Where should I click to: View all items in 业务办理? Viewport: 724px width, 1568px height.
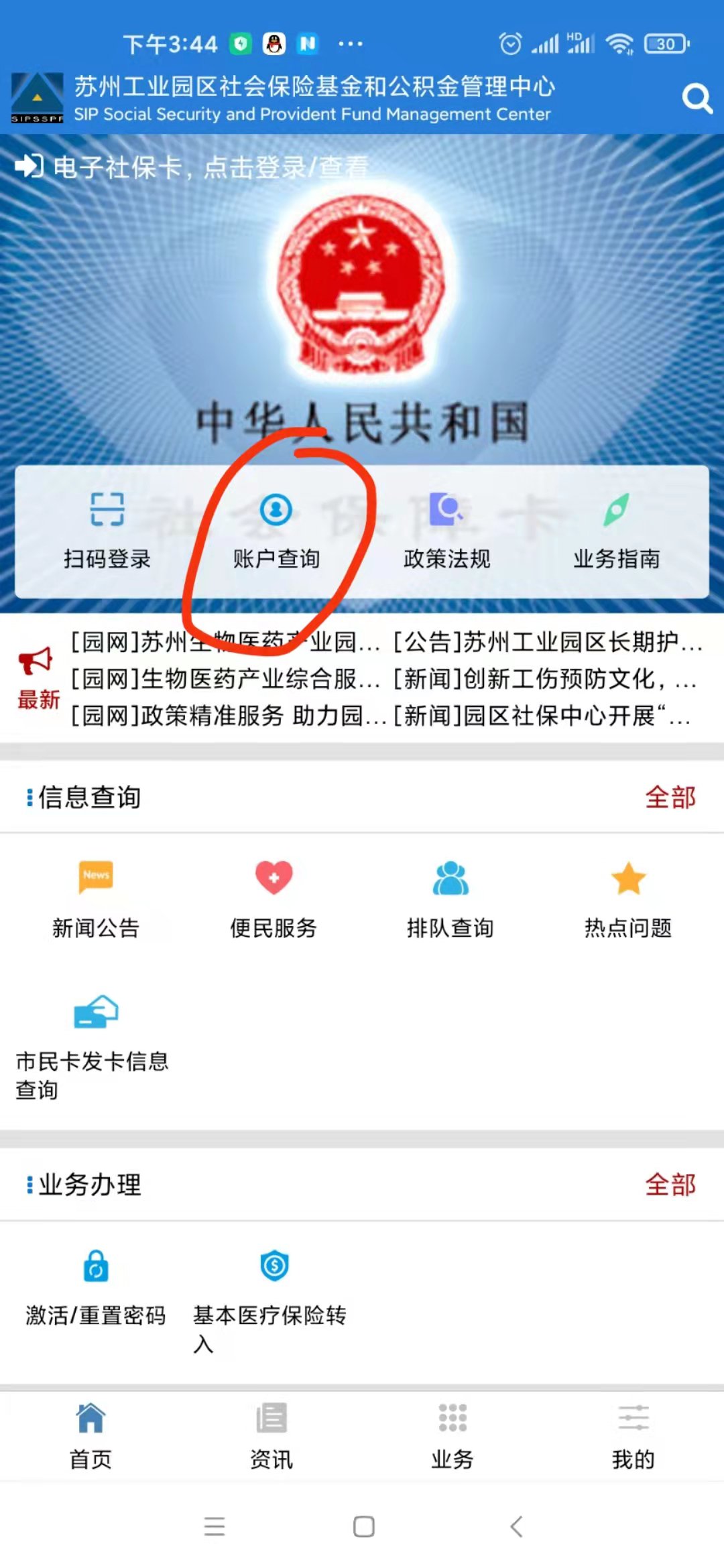[x=670, y=1185]
